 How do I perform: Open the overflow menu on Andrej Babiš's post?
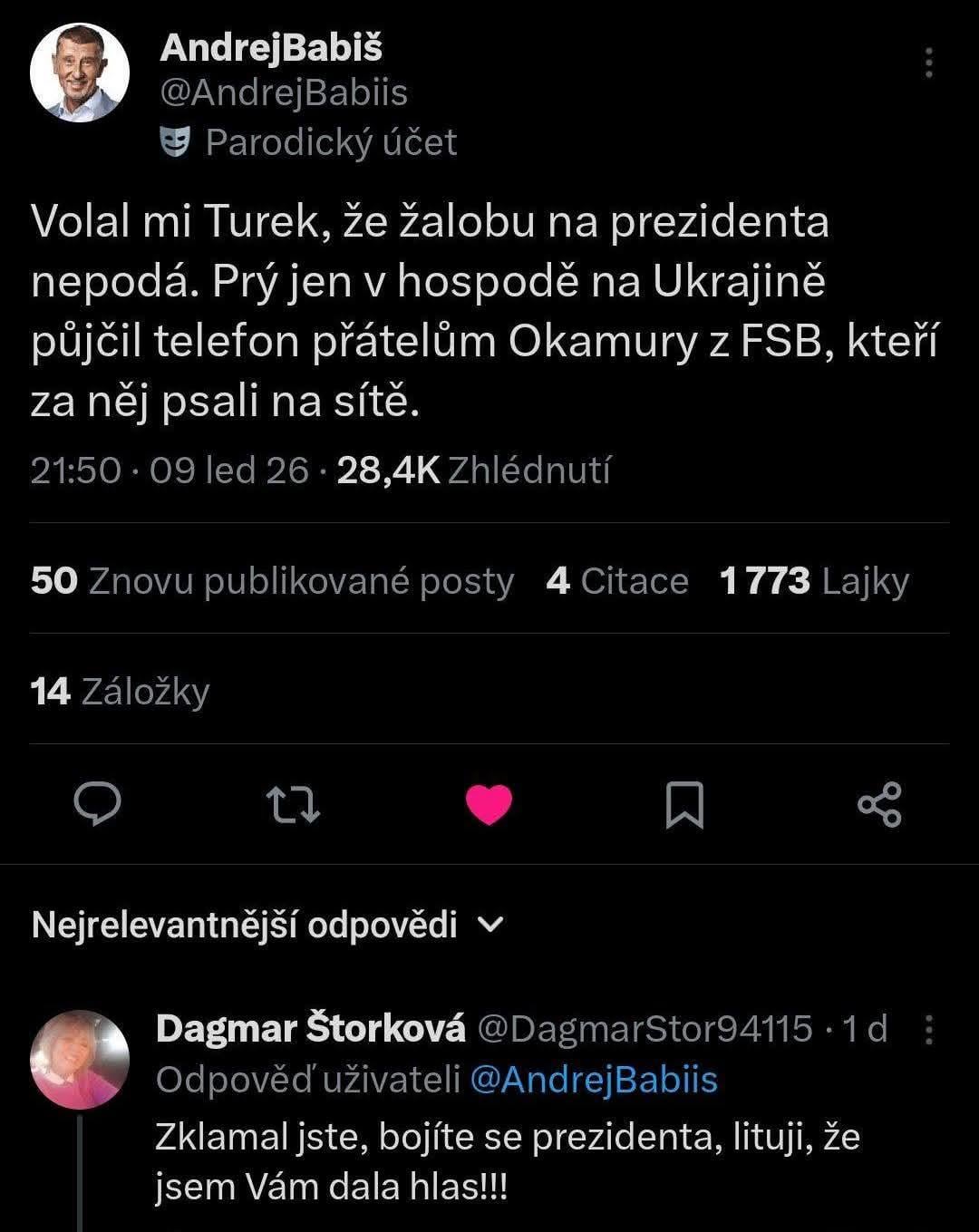[928, 63]
